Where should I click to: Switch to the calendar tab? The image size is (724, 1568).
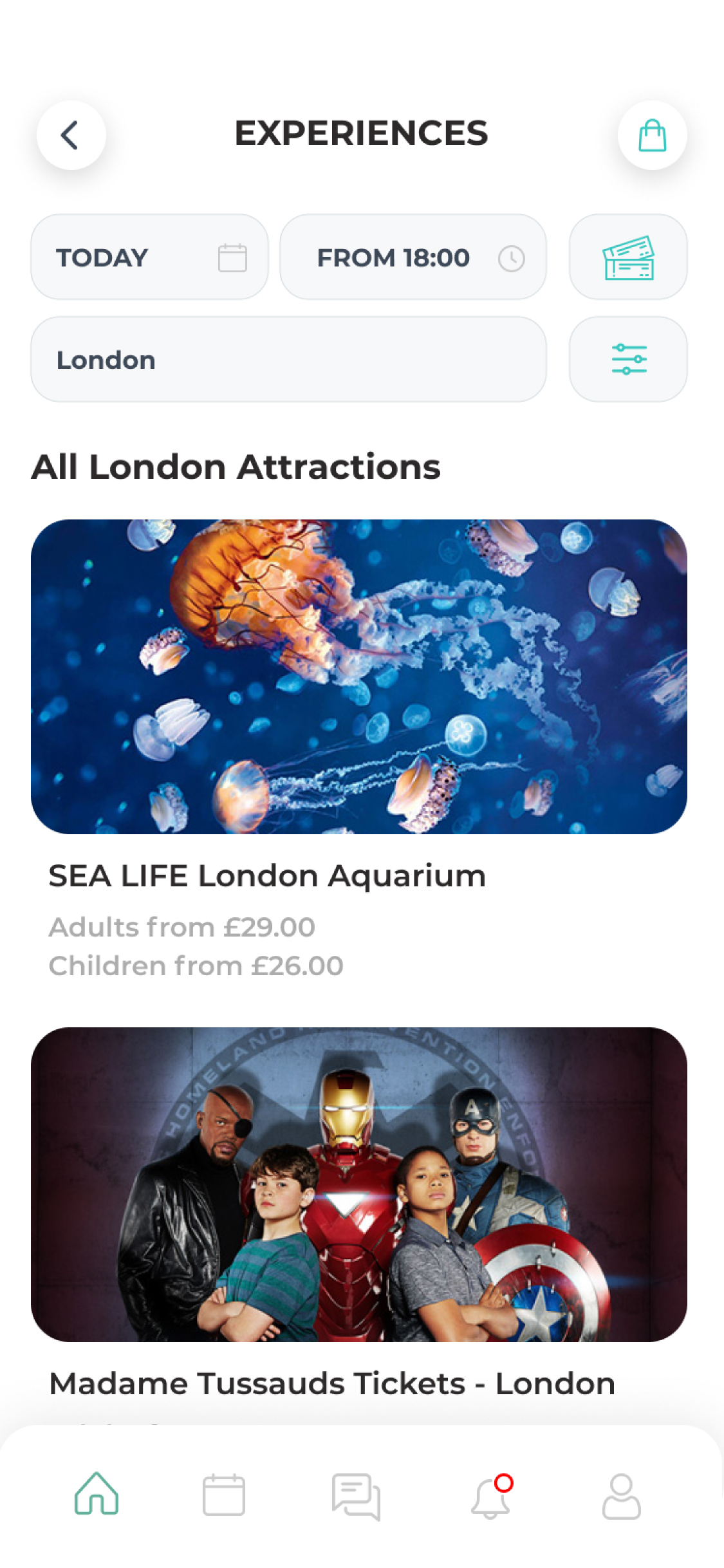pos(223,1495)
